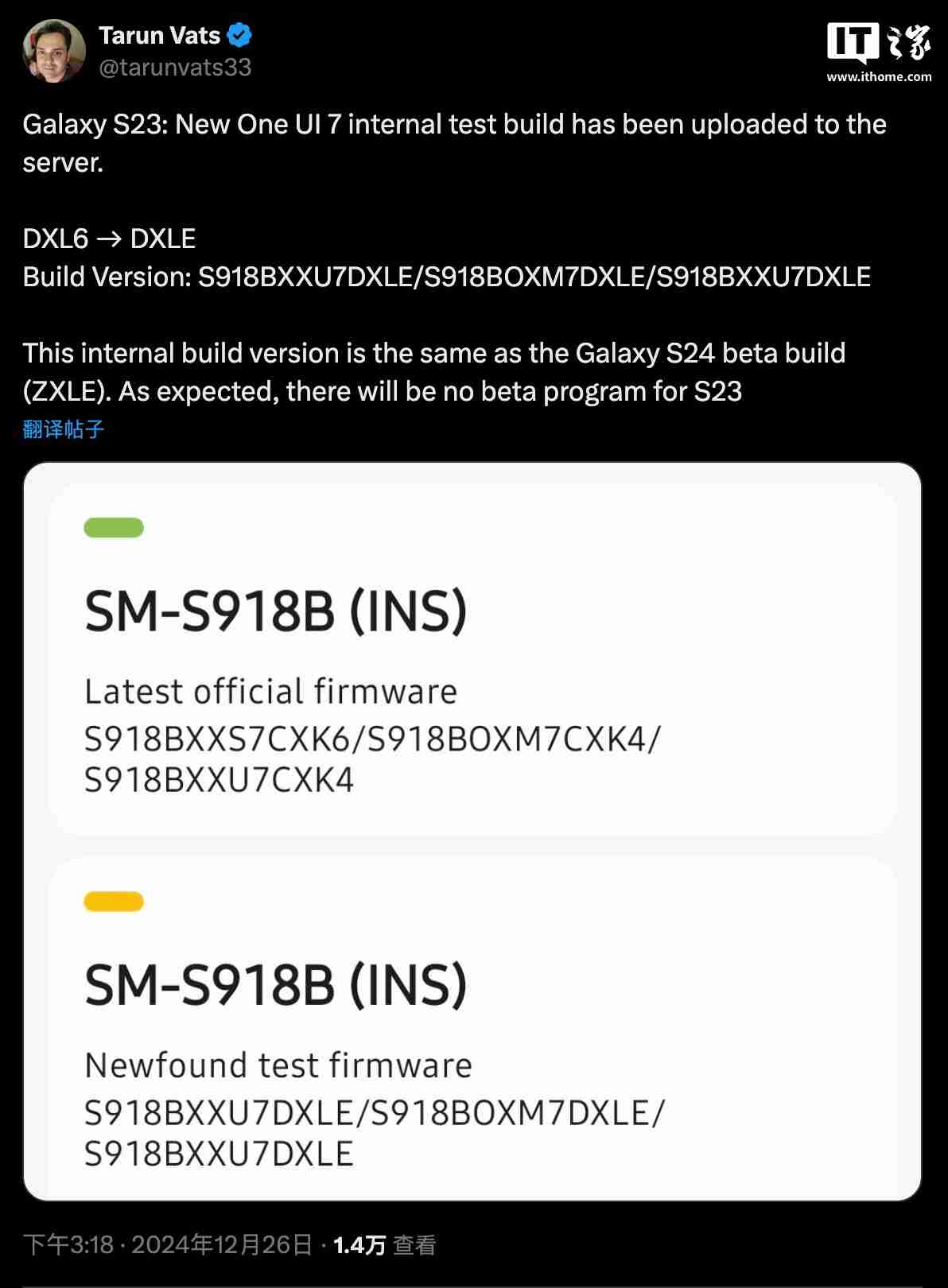Click the yellow status pill above the test firmware card
Image resolution: width=948 pixels, height=1288 pixels.
click(114, 902)
